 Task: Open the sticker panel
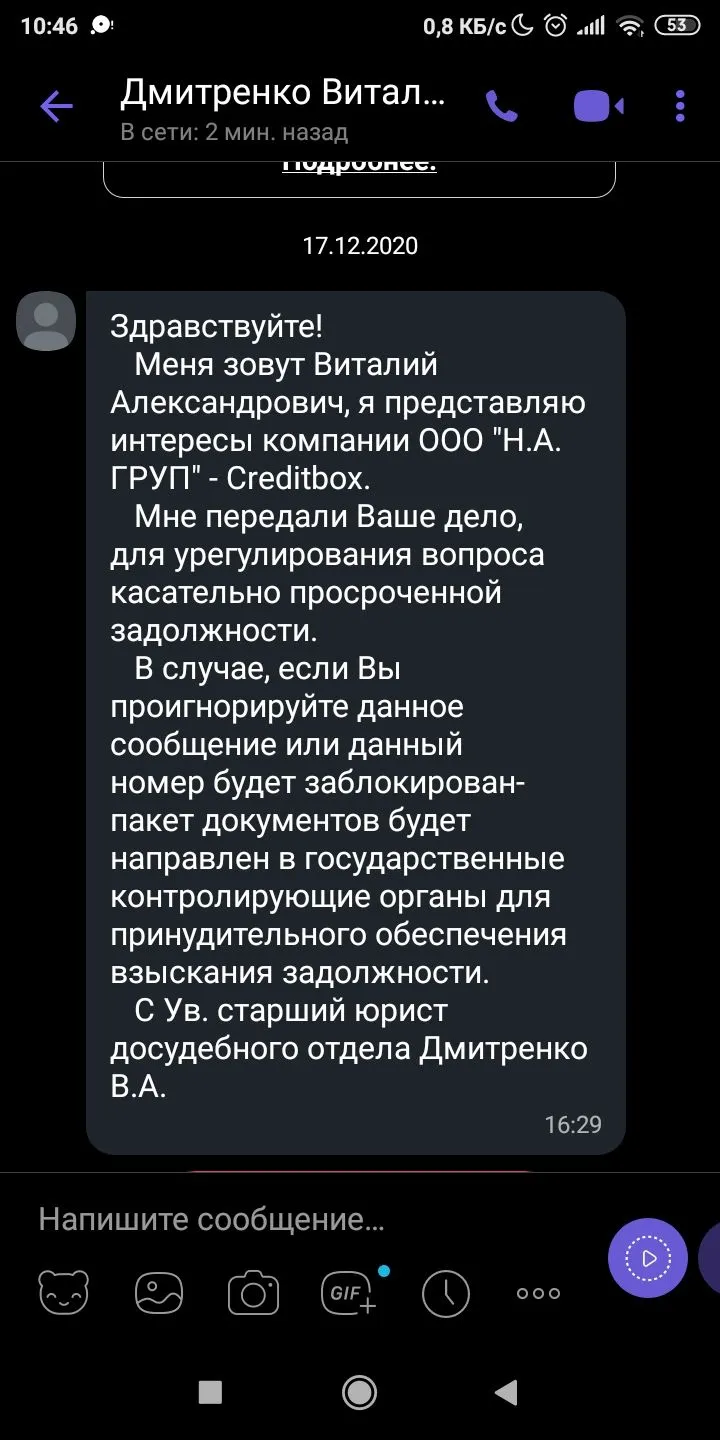64,1293
